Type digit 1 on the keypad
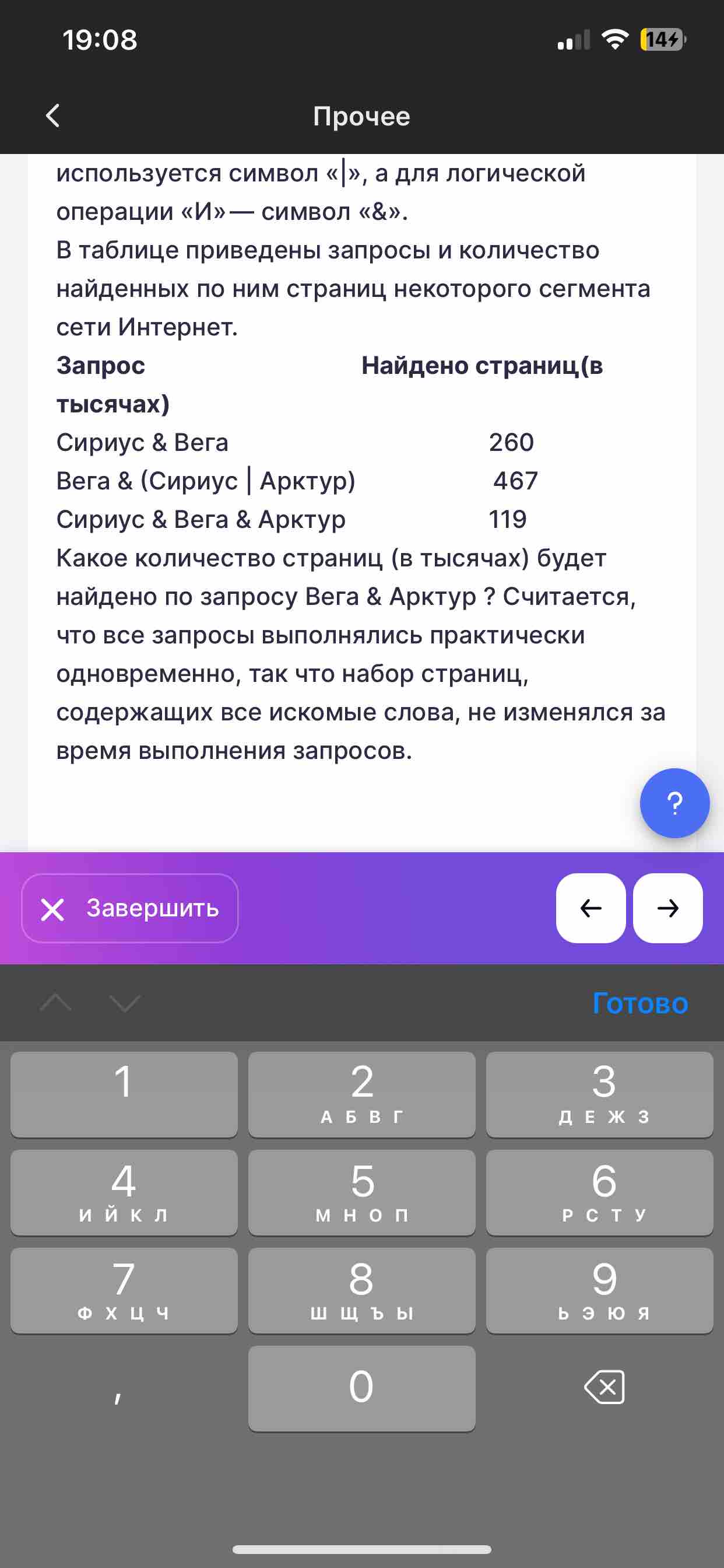 click(x=124, y=1094)
